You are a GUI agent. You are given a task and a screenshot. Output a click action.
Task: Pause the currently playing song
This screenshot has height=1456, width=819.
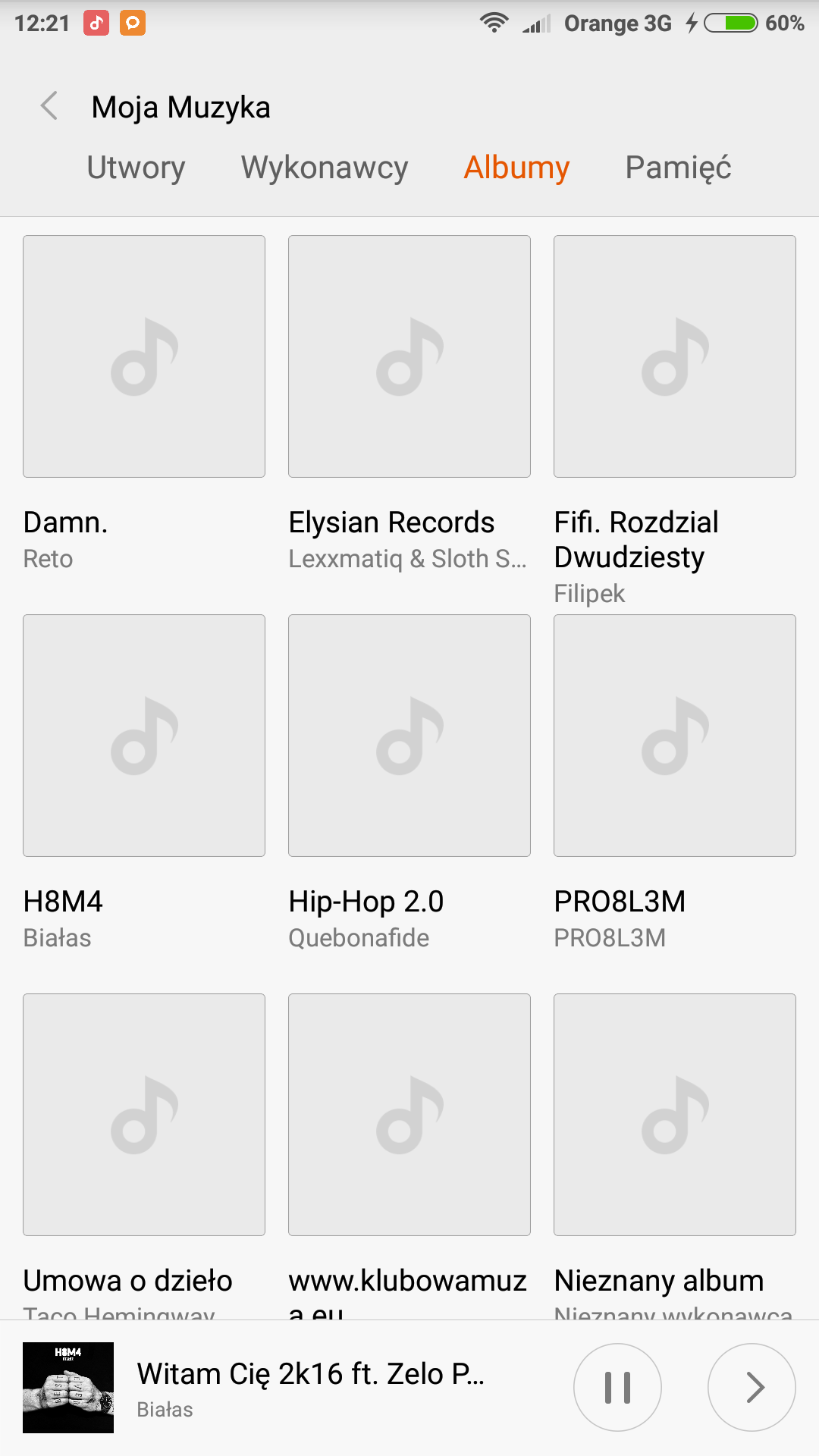pos(617,1387)
